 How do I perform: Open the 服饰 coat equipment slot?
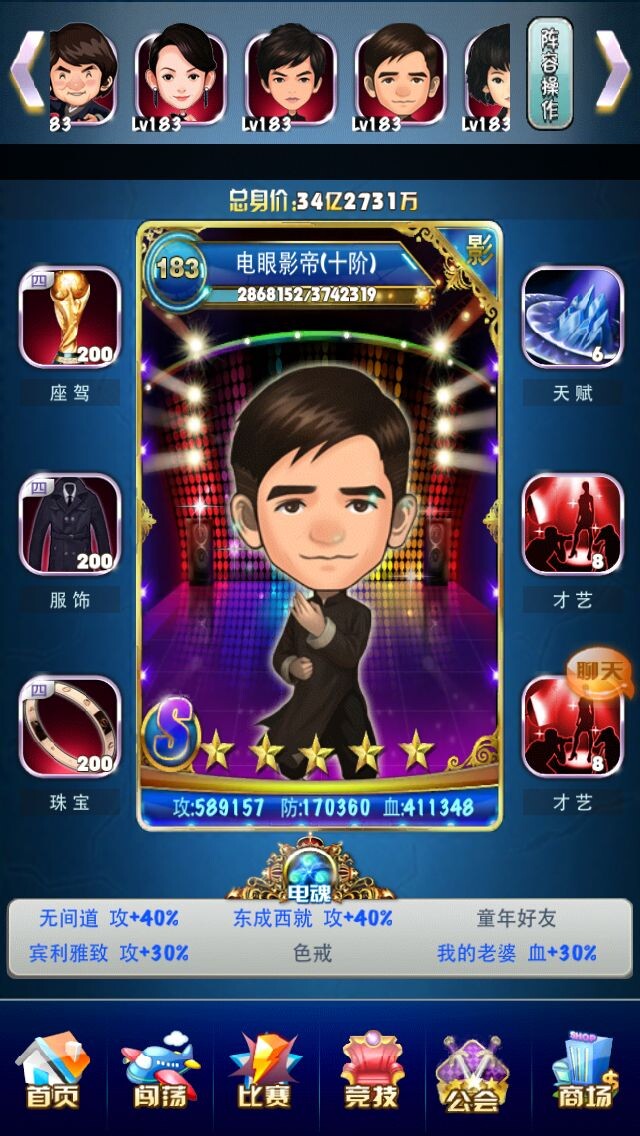tap(70, 524)
